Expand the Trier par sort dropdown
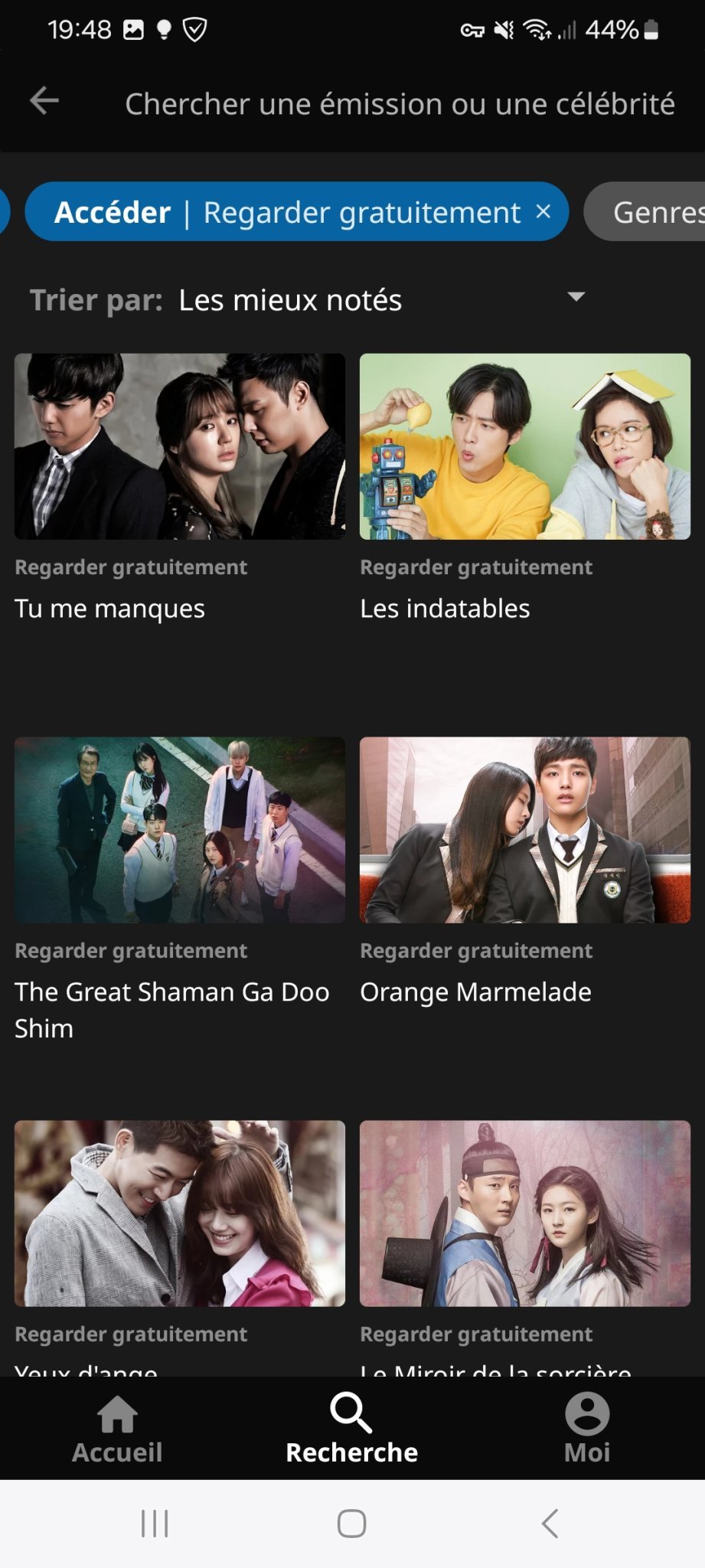The height and width of the screenshot is (1568, 705). pyautogui.click(x=575, y=298)
